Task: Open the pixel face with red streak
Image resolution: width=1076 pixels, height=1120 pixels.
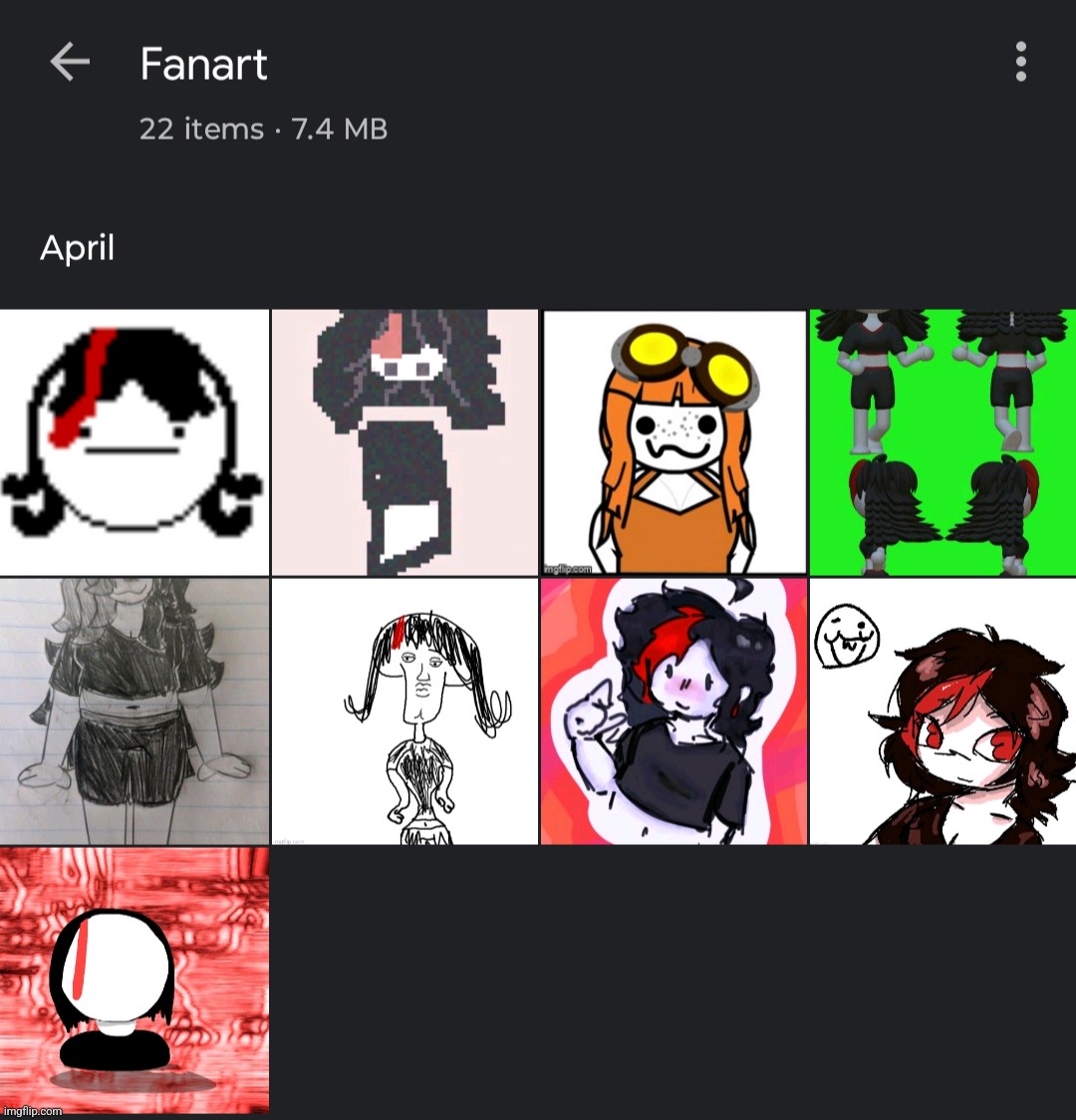Action: 134,441
